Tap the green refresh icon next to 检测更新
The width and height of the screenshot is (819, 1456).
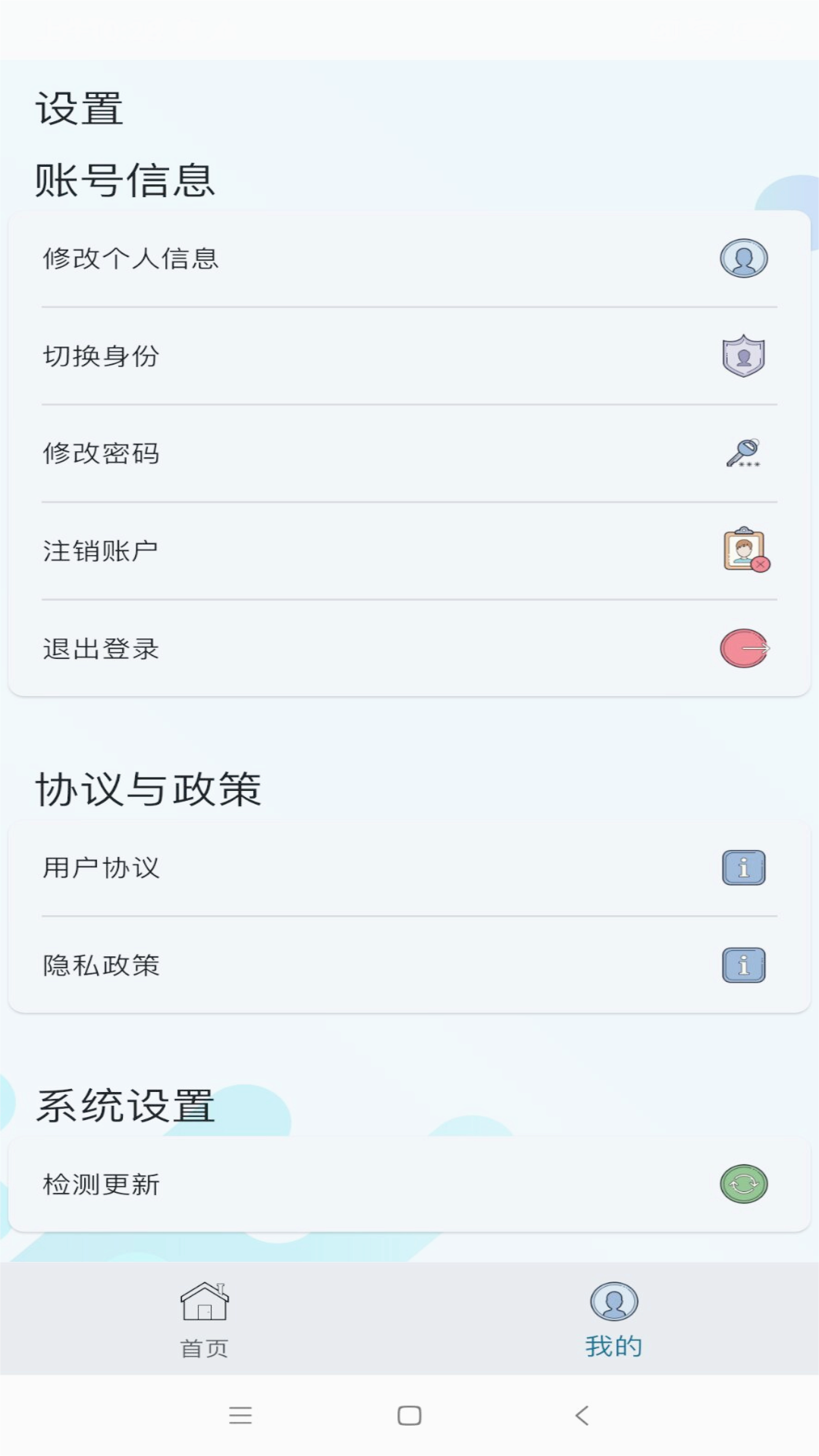(743, 1184)
